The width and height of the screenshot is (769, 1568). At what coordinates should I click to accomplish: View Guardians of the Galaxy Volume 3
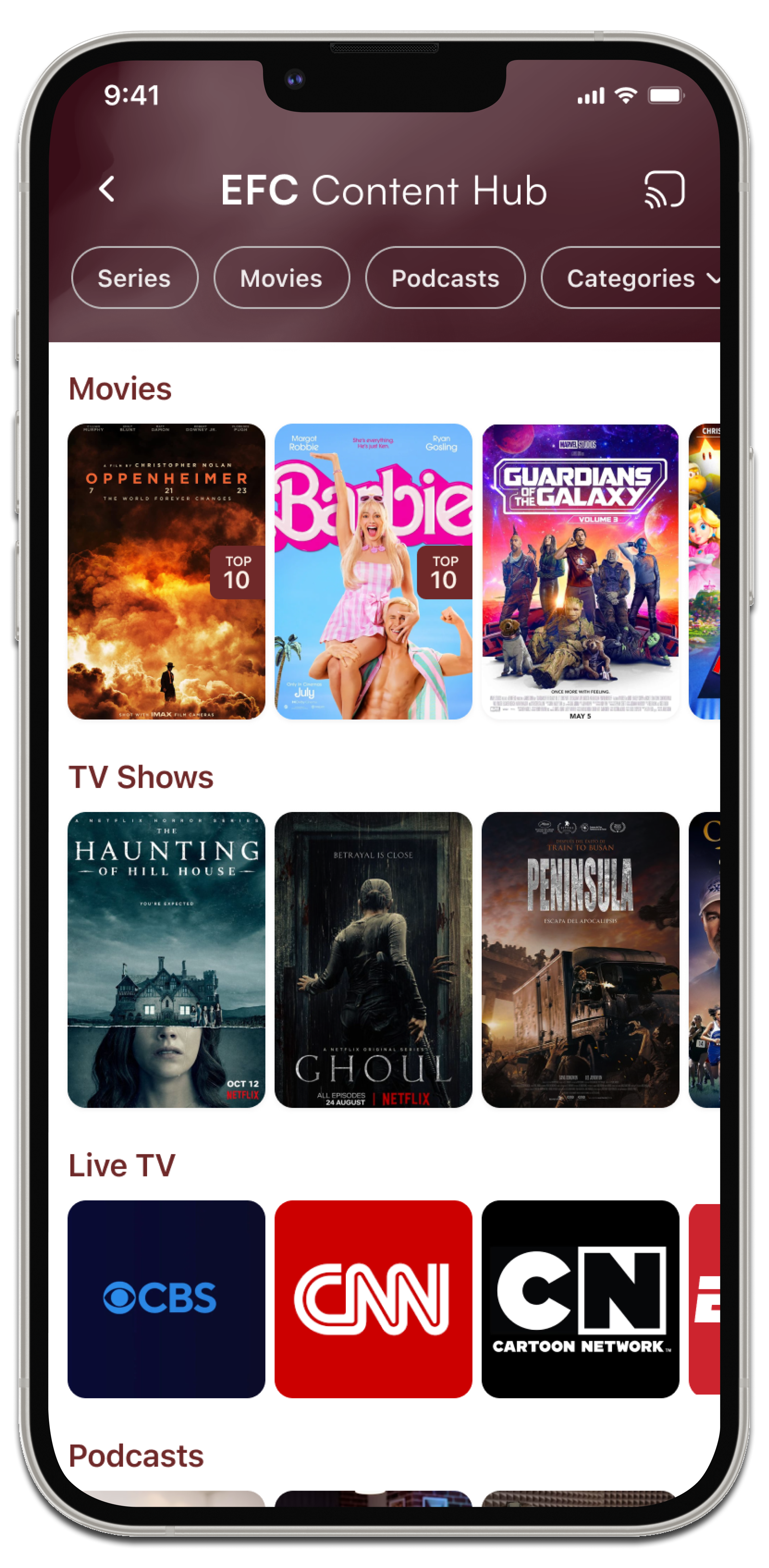[x=580, y=571]
